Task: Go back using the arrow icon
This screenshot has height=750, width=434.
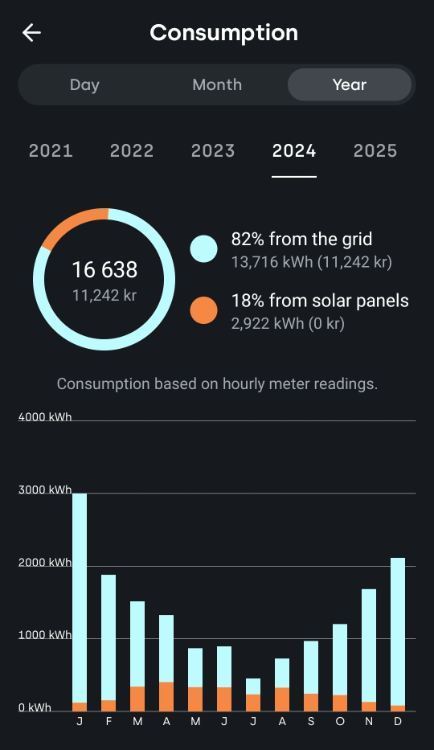Action: tap(32, 33)
